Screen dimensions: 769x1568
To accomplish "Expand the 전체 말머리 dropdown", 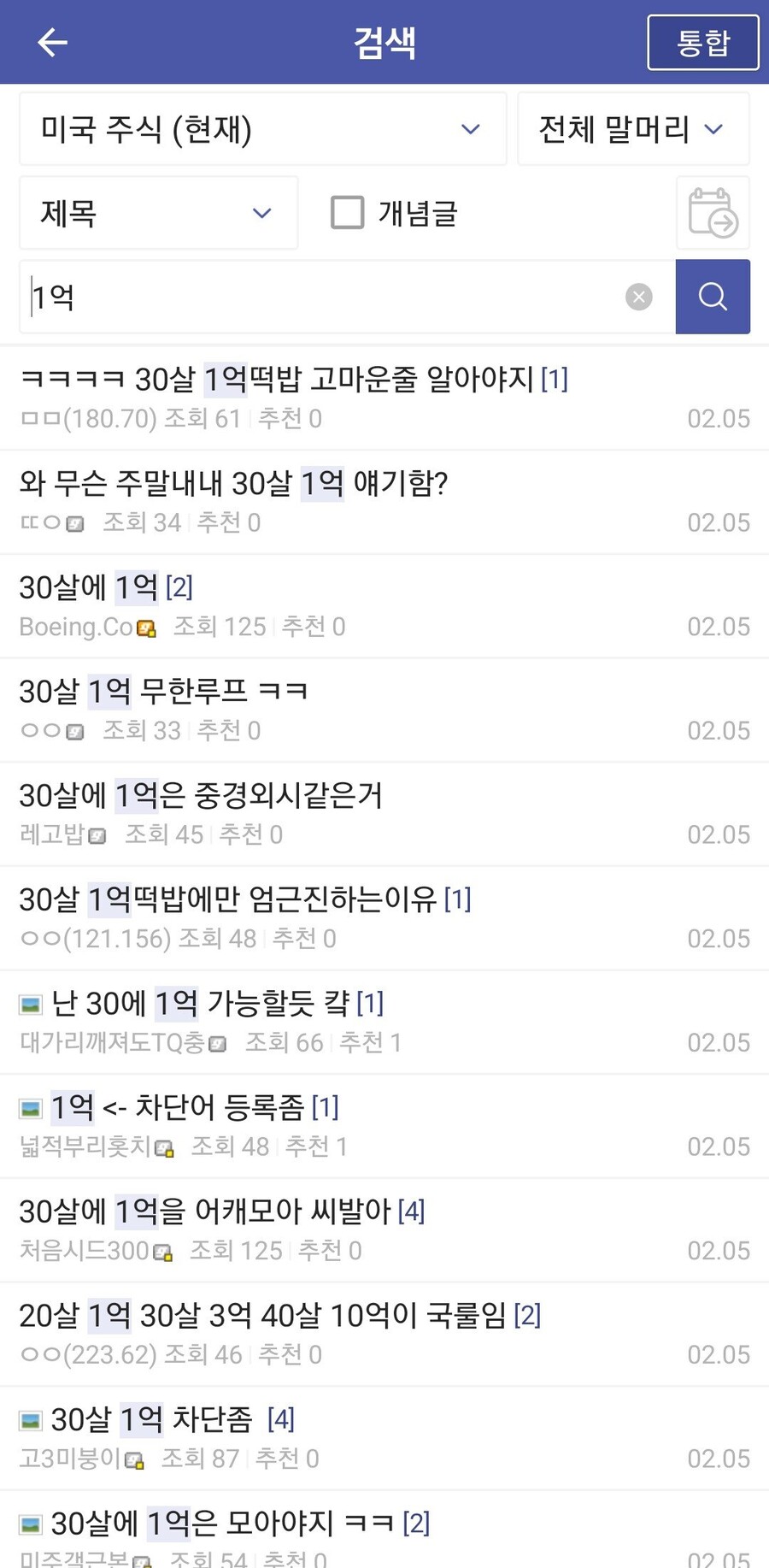I will coord(633,129).
